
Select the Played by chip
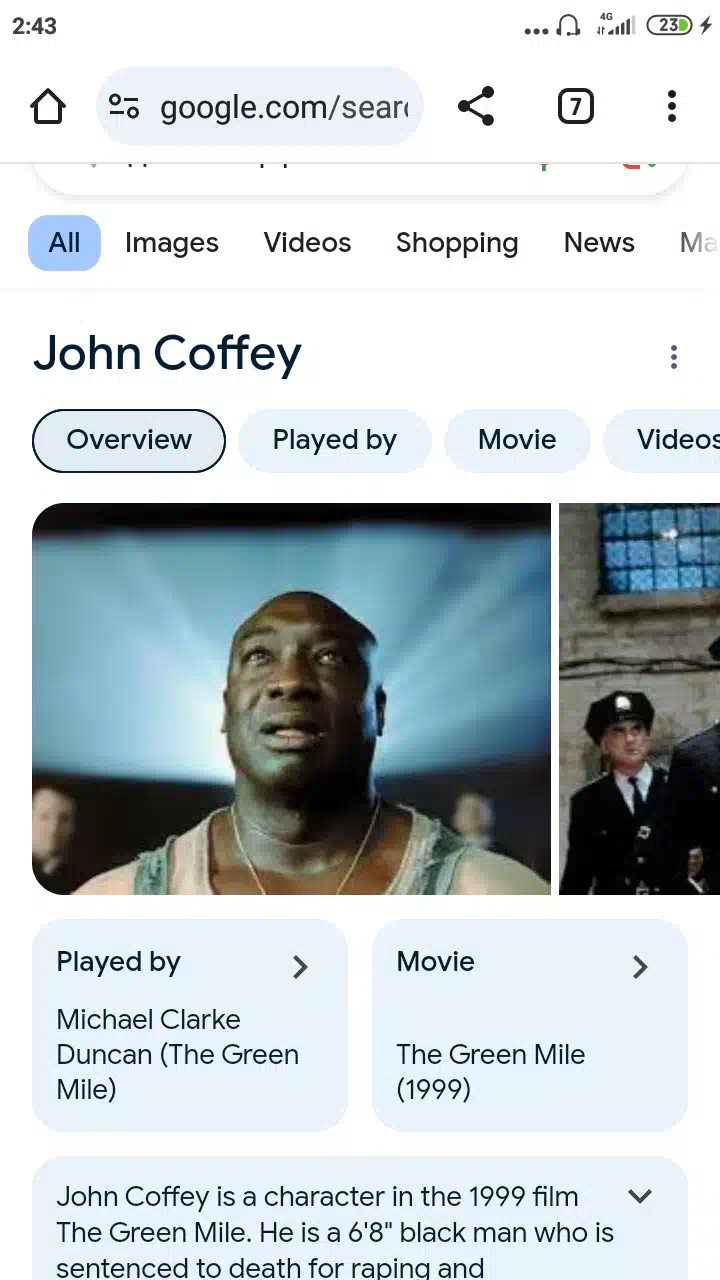[x=335, y=440]
